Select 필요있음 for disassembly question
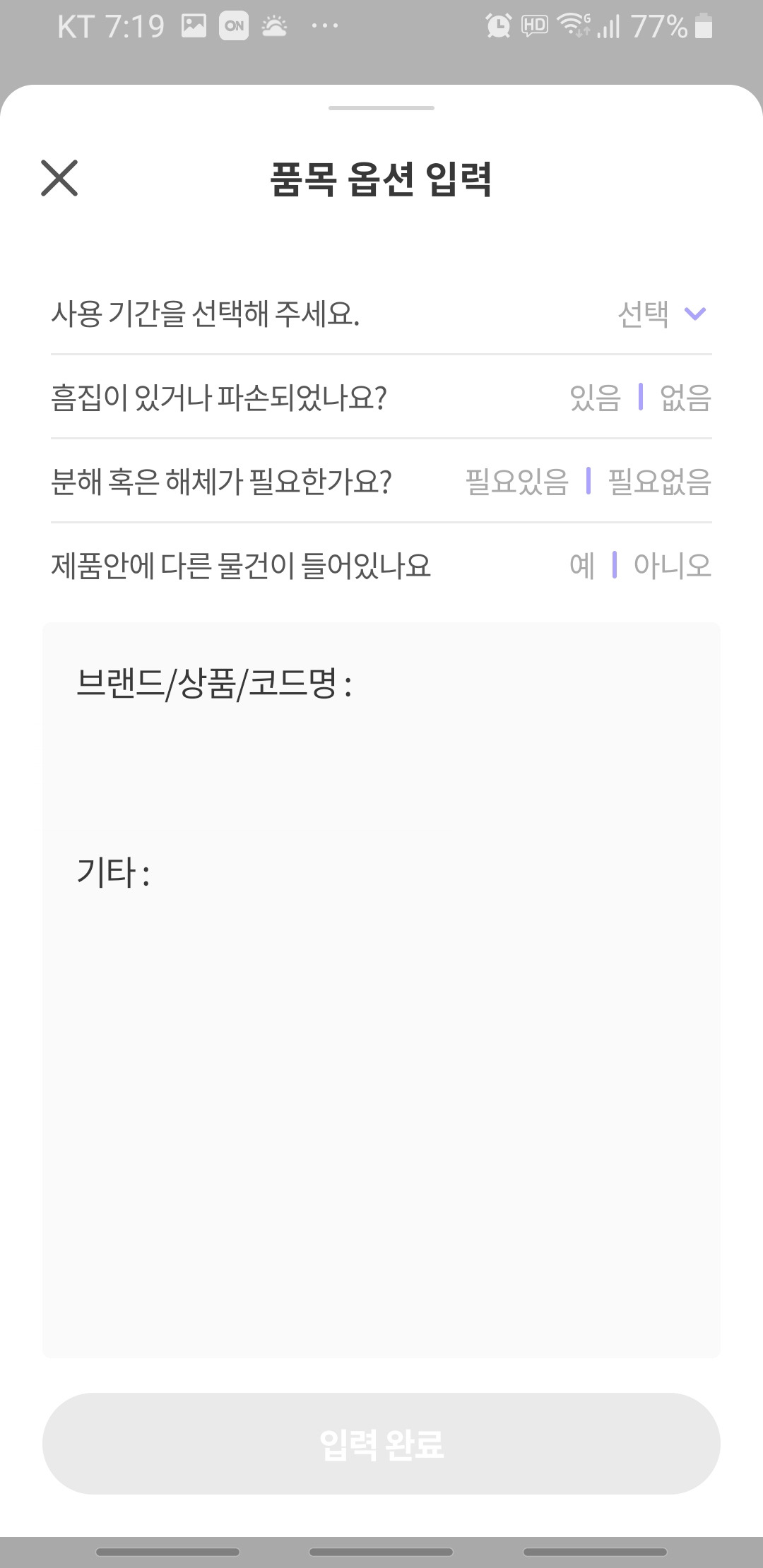The height and width of the screenshot is (1568, 763). coord(516,480)
